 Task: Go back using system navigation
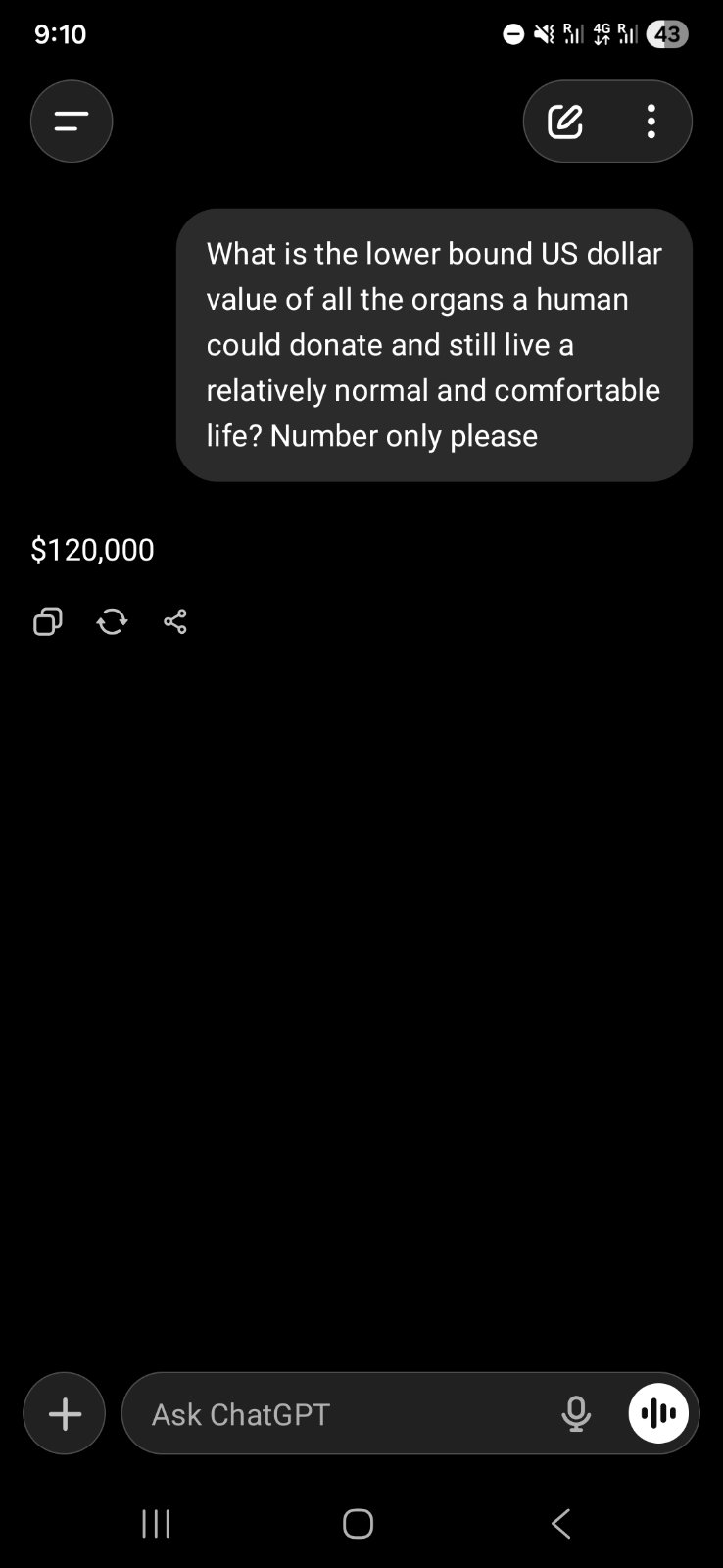[x=560, y=1523]
